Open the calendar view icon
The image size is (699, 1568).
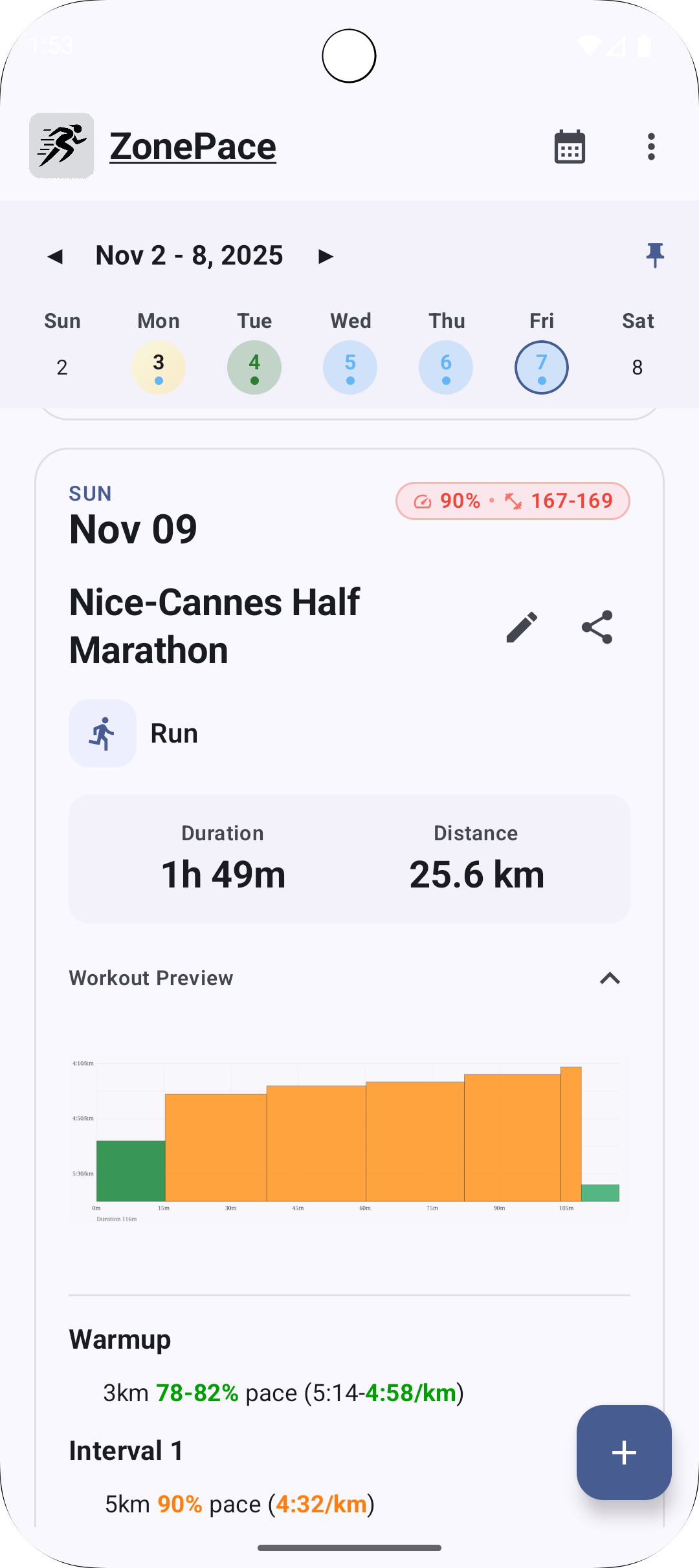coord(570,147)
